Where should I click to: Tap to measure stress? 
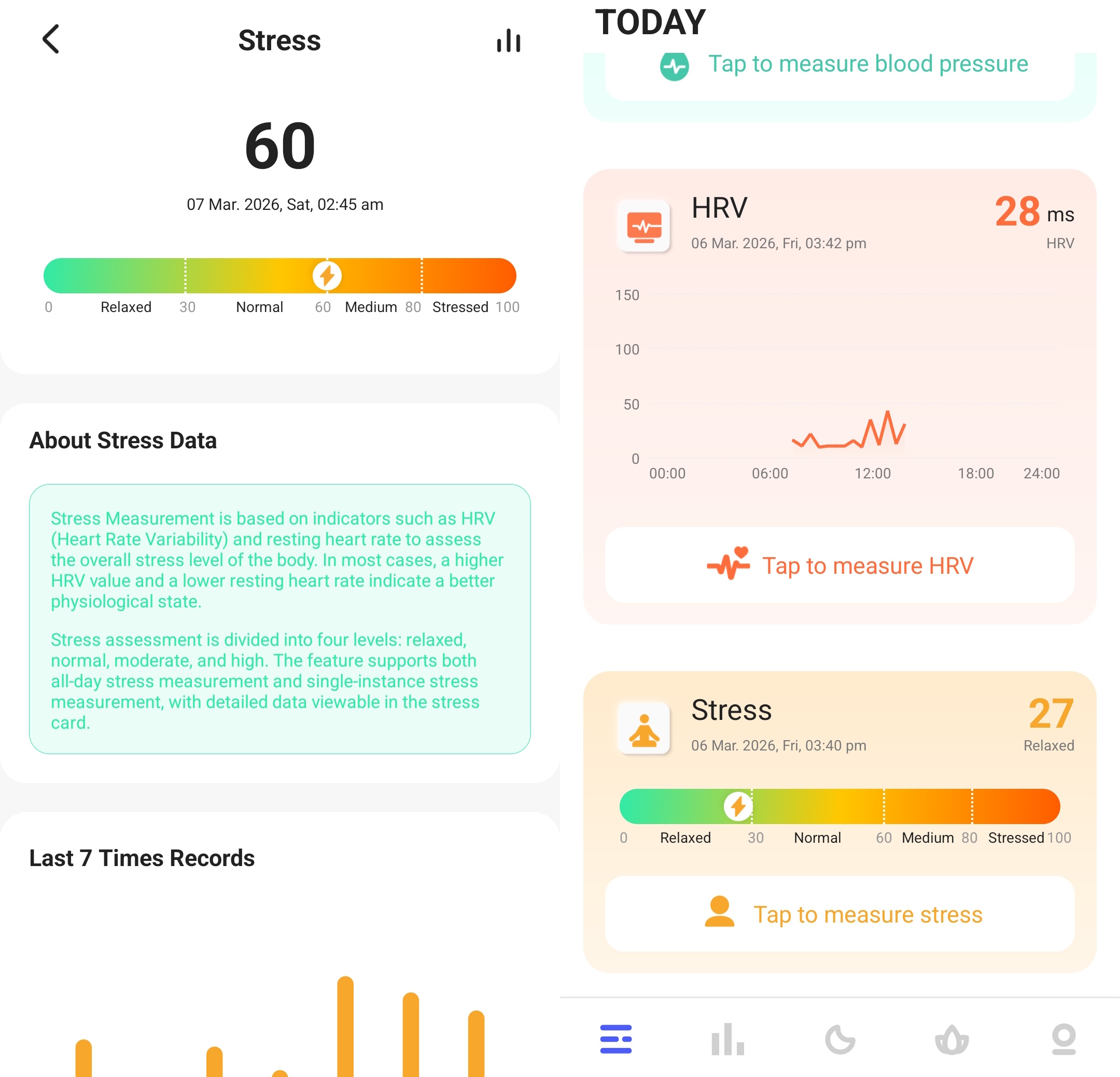pos(839,914)
